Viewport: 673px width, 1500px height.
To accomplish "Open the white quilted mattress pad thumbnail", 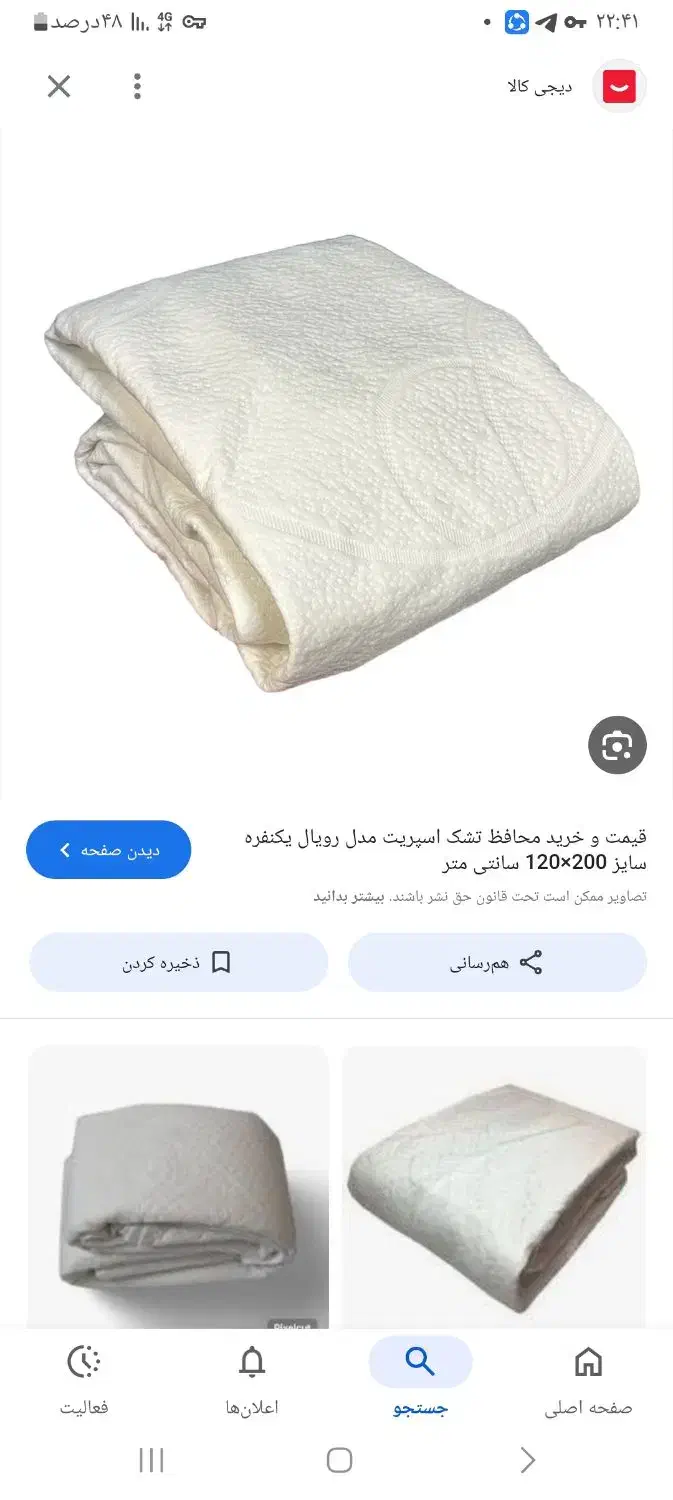I will point(495,1188).
